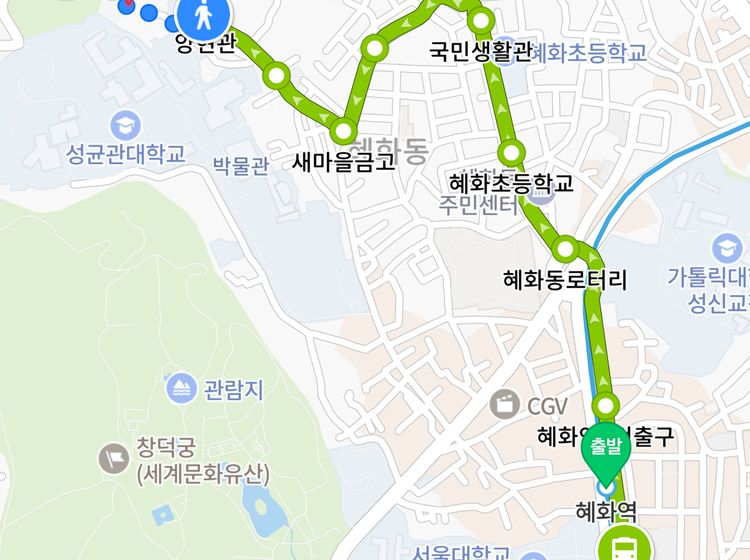This screenshot has width=750, height=560.
Task: Tap the 새마을금고 bus stop marker
Action: (343, 131)
